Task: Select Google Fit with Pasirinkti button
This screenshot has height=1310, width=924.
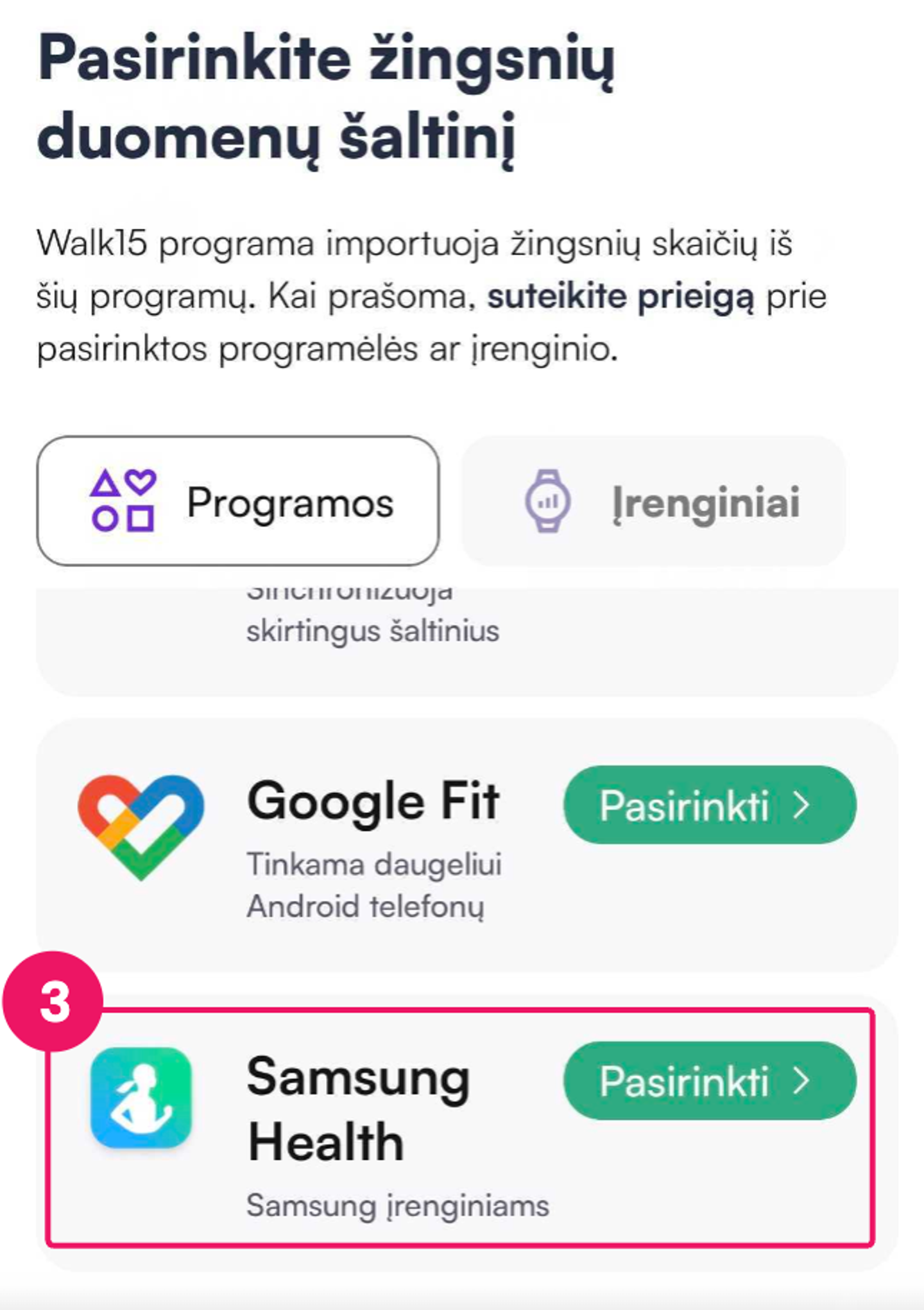Action: click(x=710, y=804)
